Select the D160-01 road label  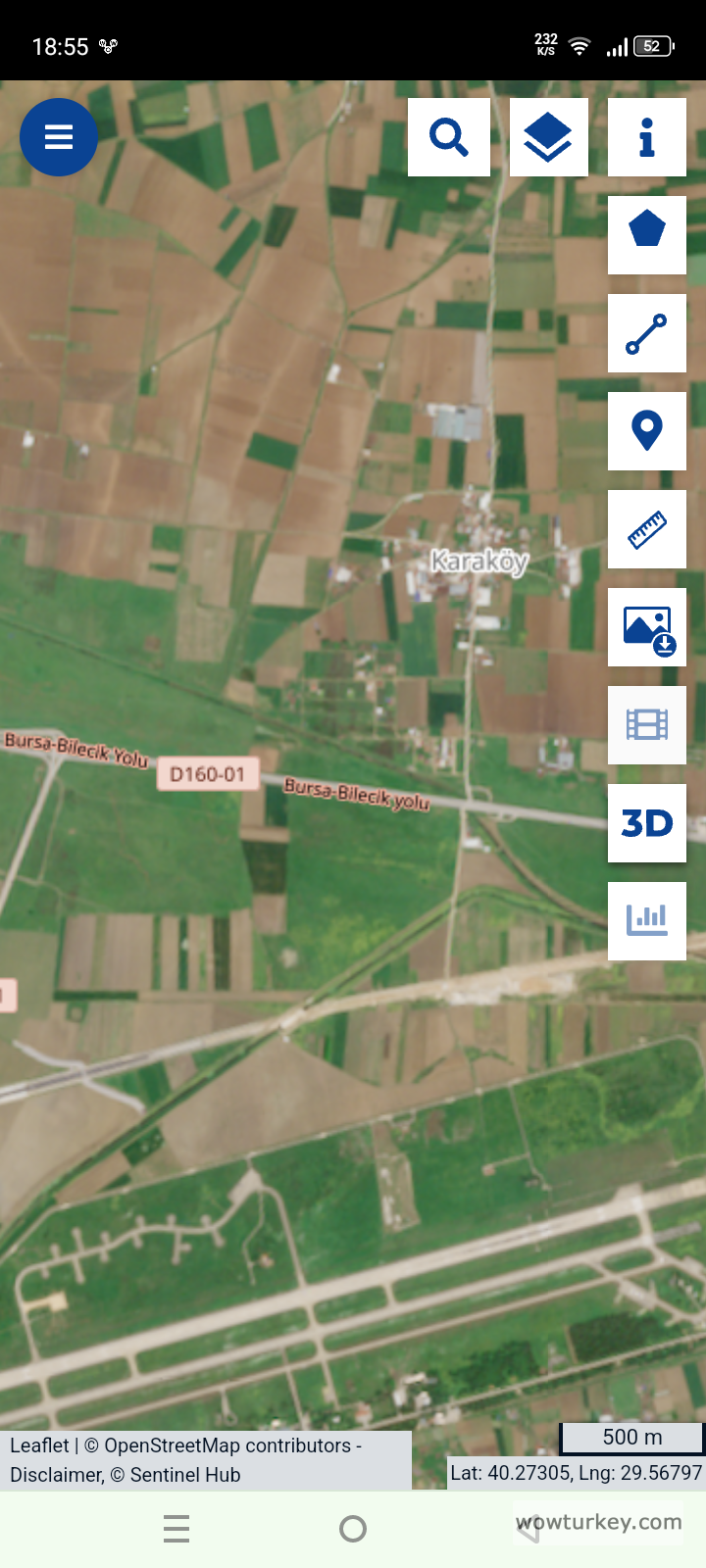coord(208,774)
